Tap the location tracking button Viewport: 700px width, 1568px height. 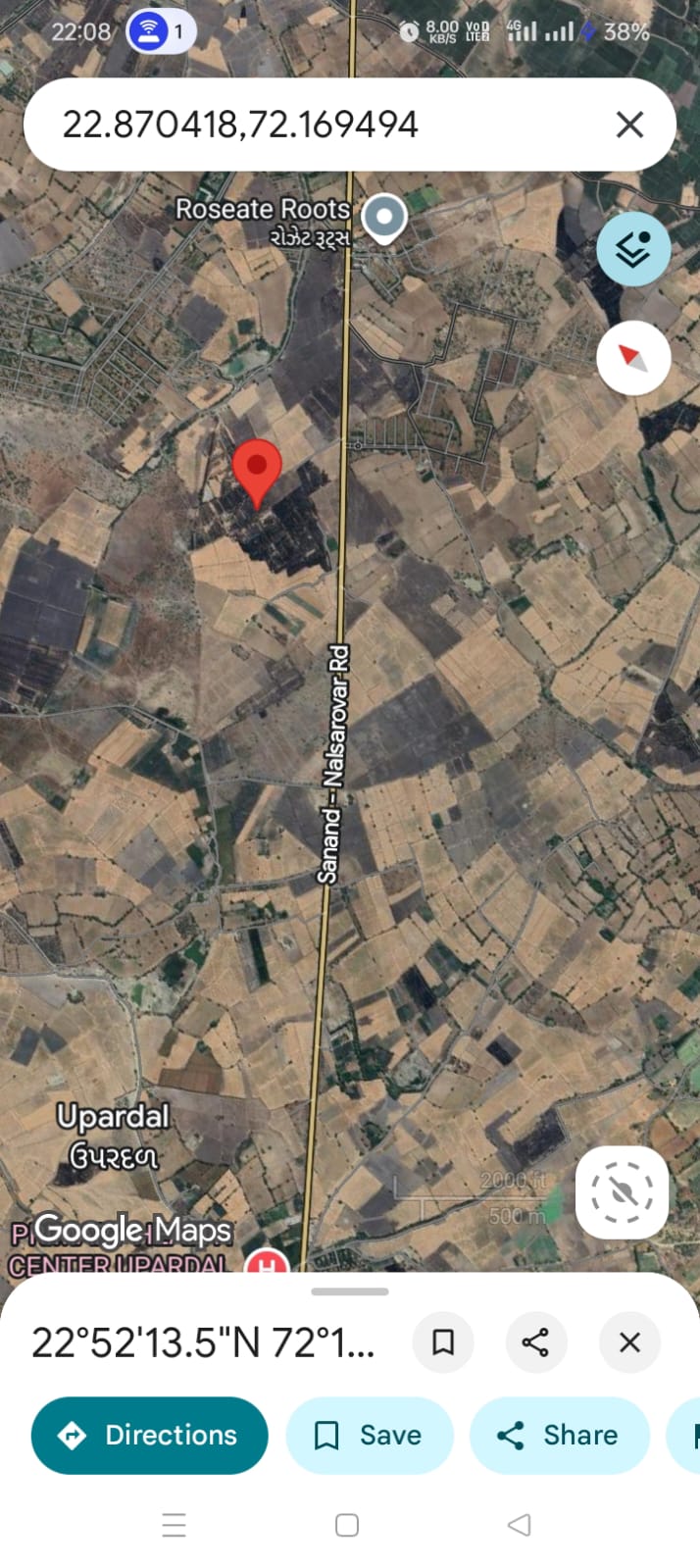pyautogui.click(x=622, y=1192)
